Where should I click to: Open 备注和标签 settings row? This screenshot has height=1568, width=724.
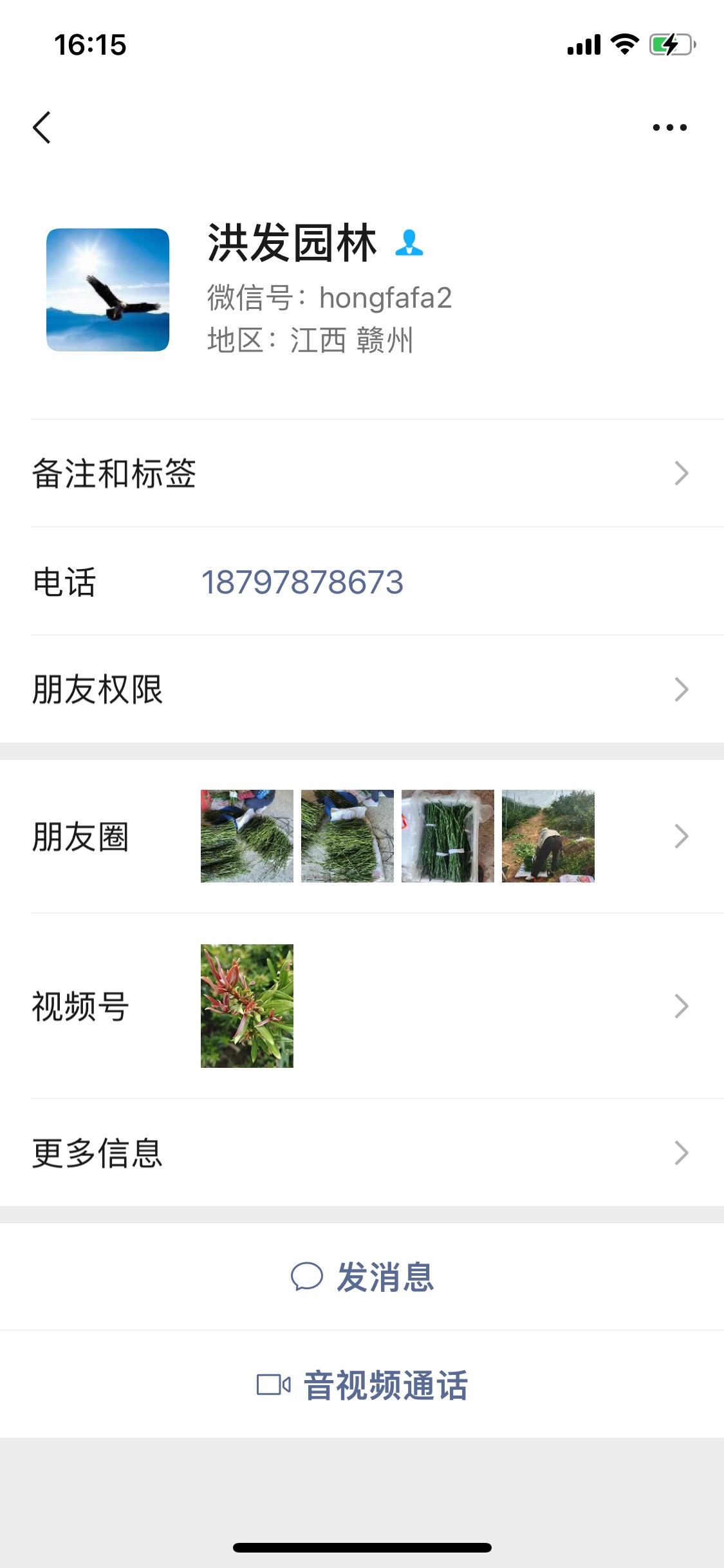362,473
